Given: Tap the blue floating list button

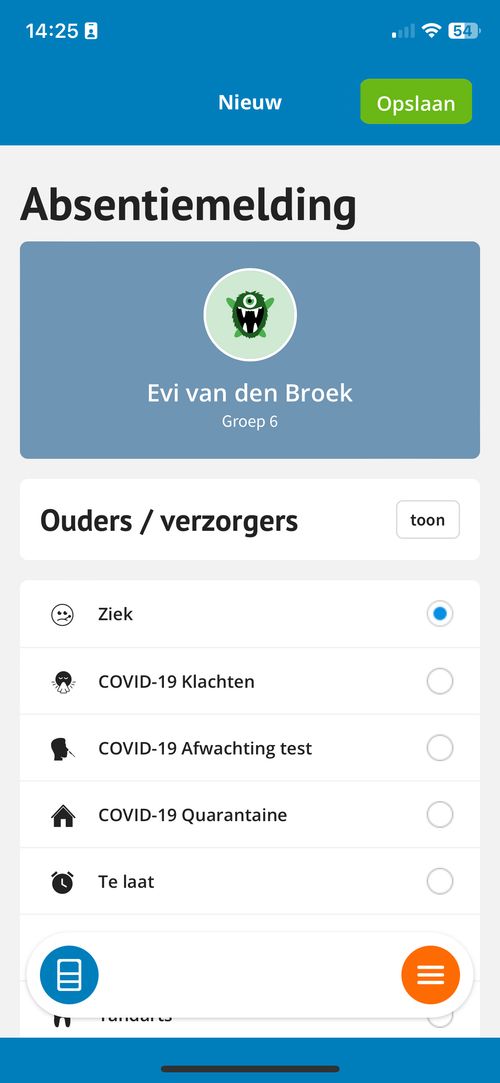Looking at the screenshot, I should tap(69, 975).
